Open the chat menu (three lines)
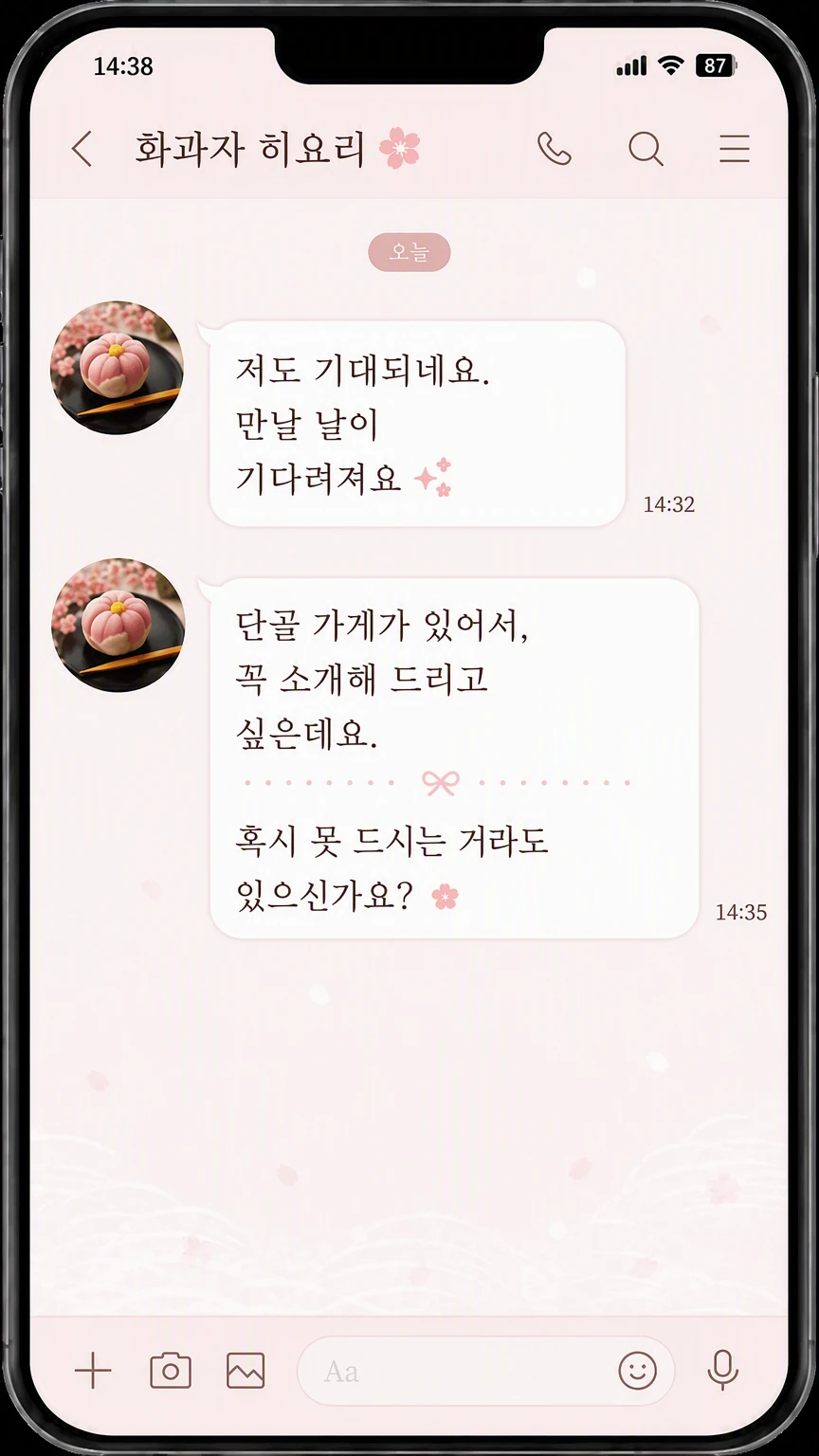This screenshot has width=819, height=1456. 735,149
